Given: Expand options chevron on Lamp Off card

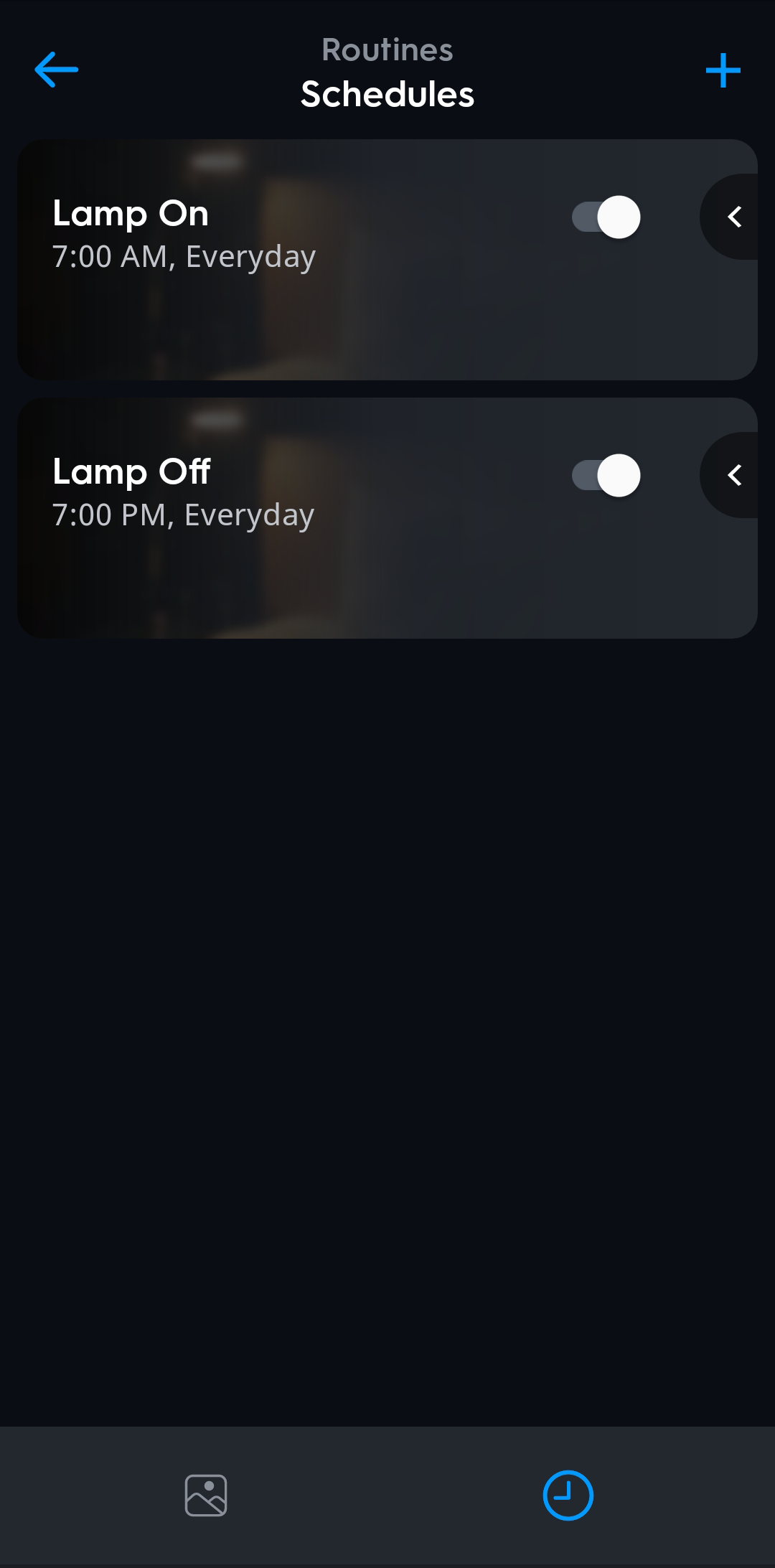Looking at the screenshot, I should (x=733, y=475).
